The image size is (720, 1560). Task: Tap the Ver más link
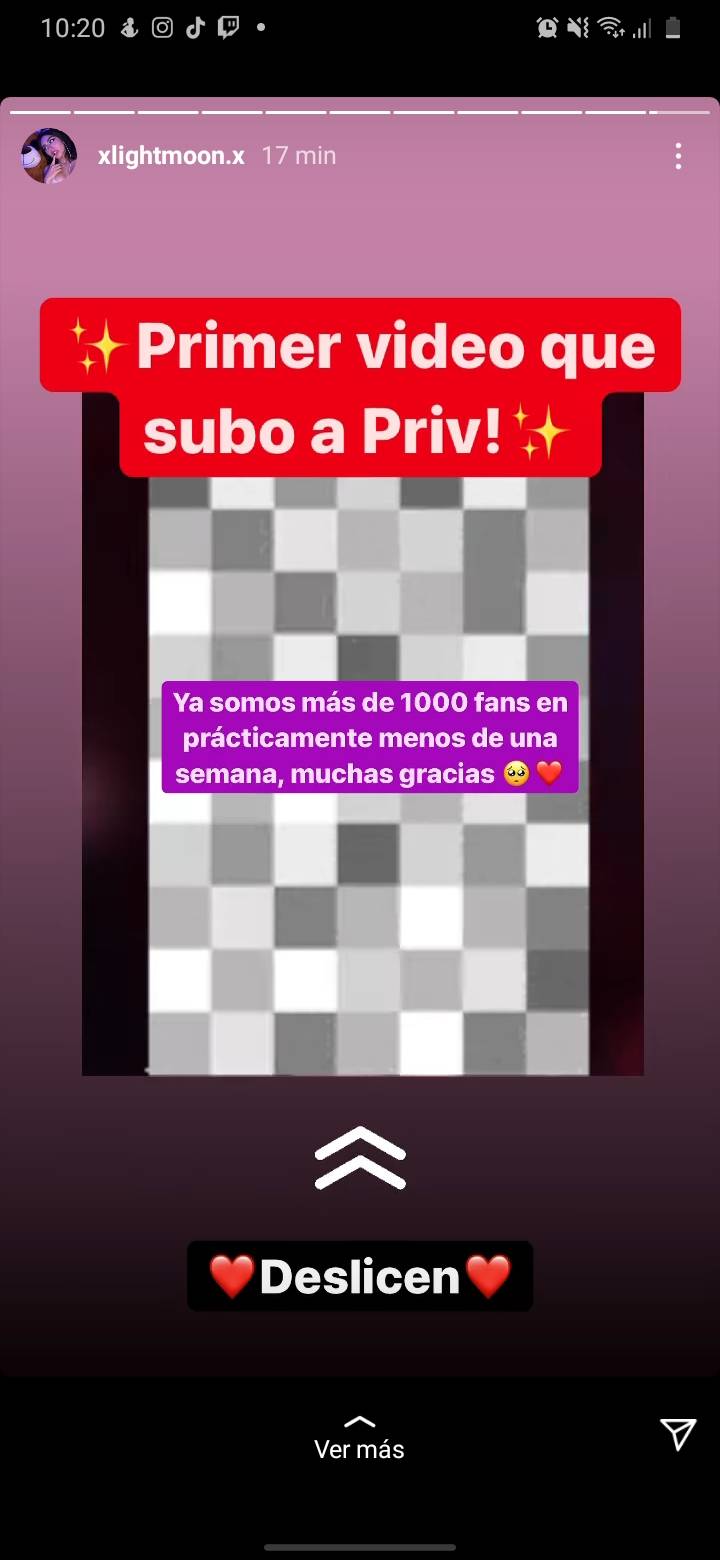(x=359, y=1448)
